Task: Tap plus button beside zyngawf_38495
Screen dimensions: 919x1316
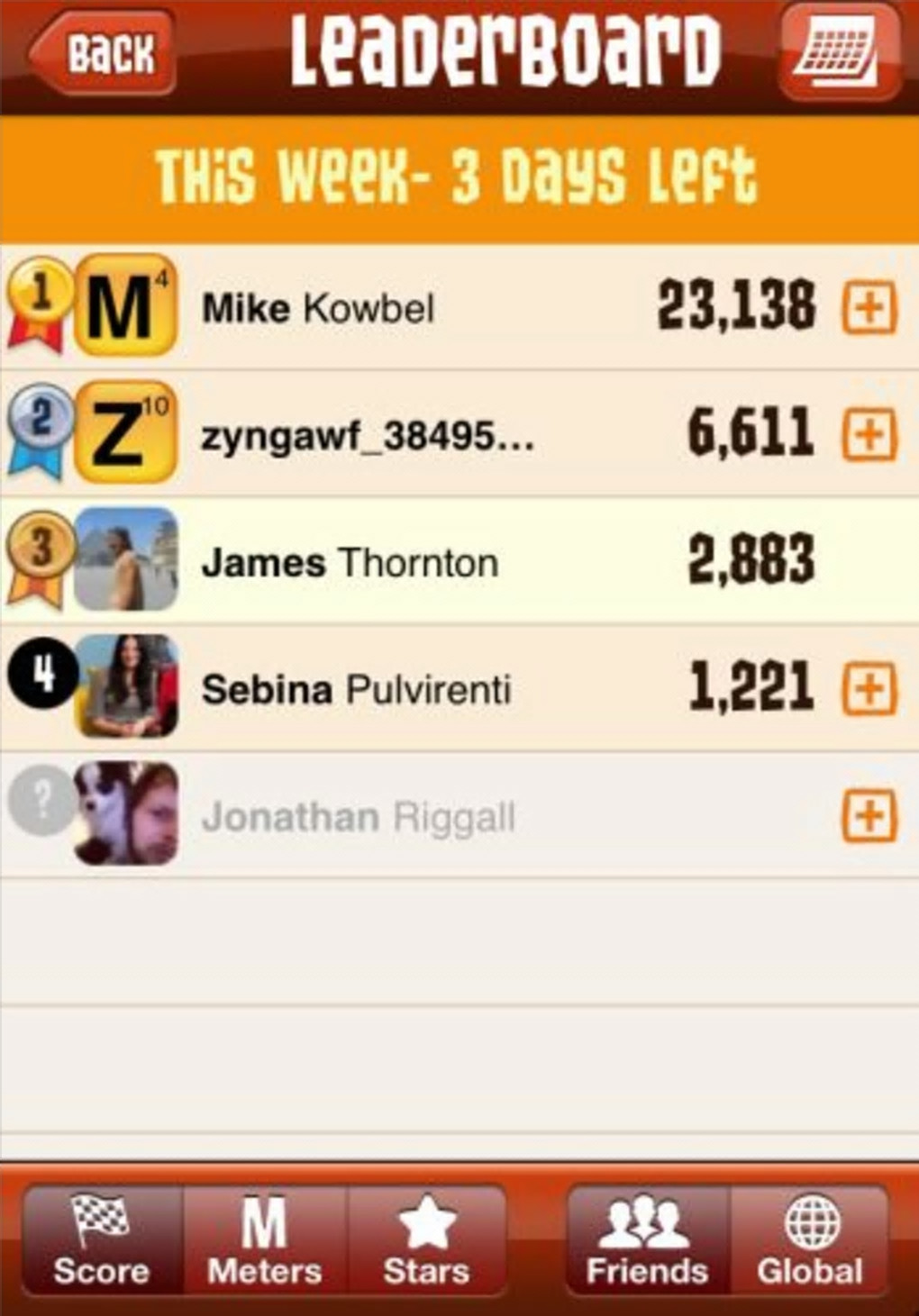Action: (x=869, y=435)
